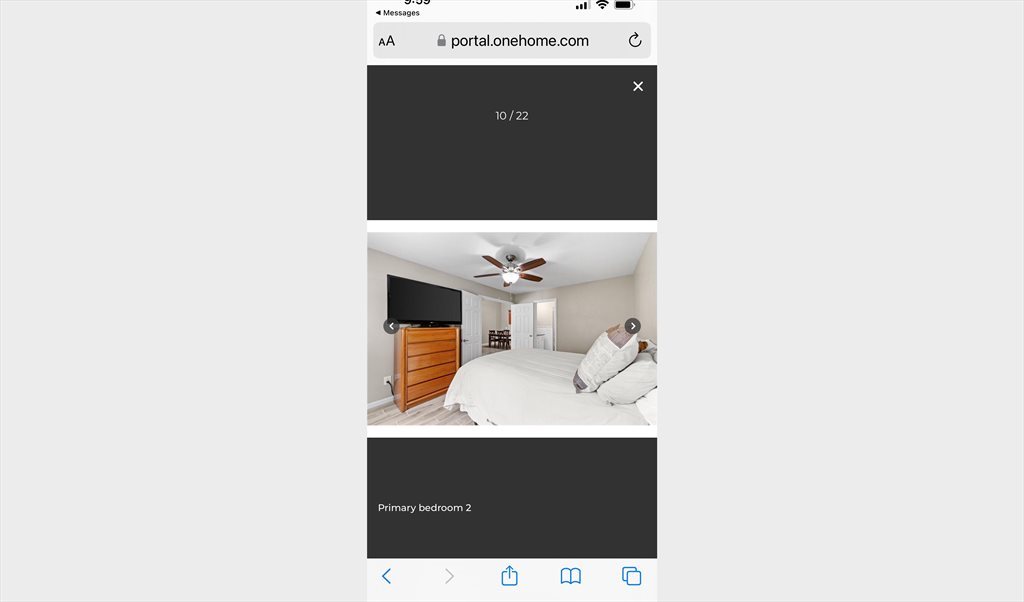Tap the portal.onehome.com address bar
The image size is (1024, 602).
point(512,41)
